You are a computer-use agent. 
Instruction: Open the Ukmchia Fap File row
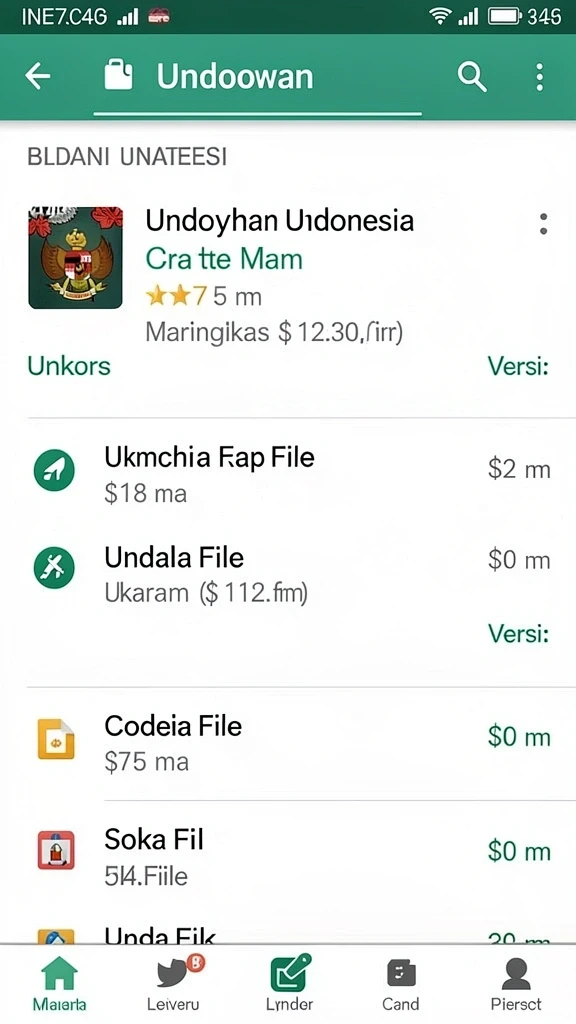click(x=288, y=472)
